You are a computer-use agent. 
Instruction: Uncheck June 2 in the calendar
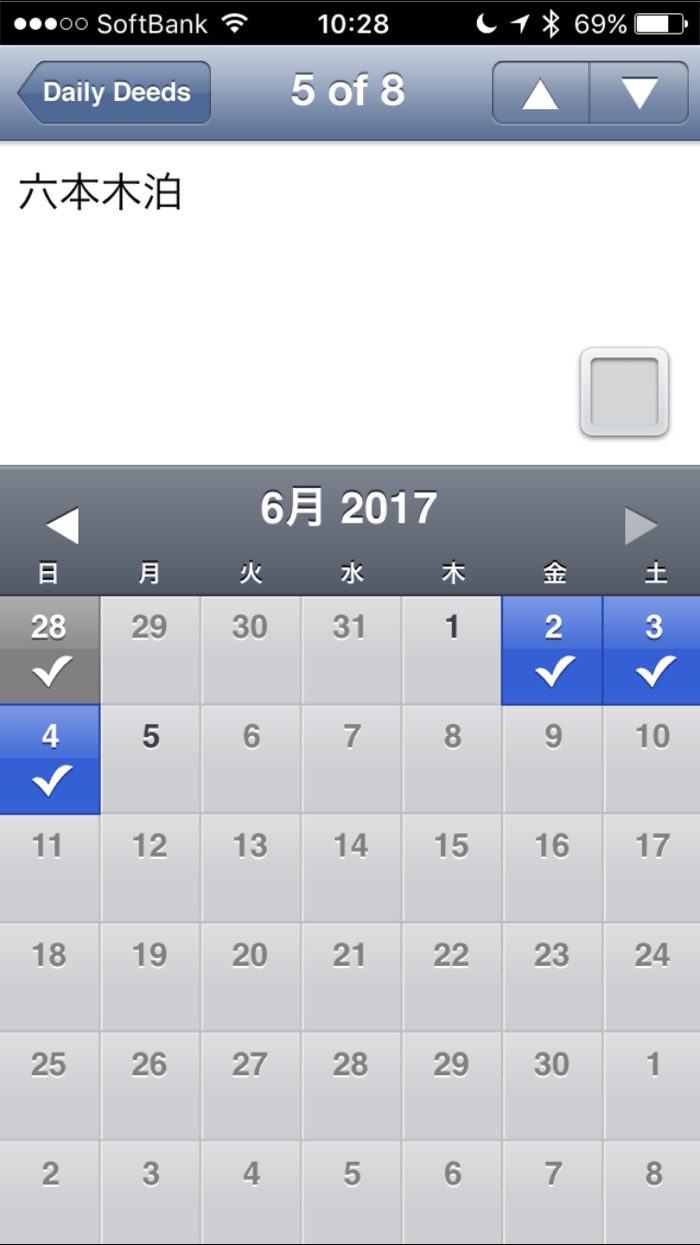(x=552, y=650)
